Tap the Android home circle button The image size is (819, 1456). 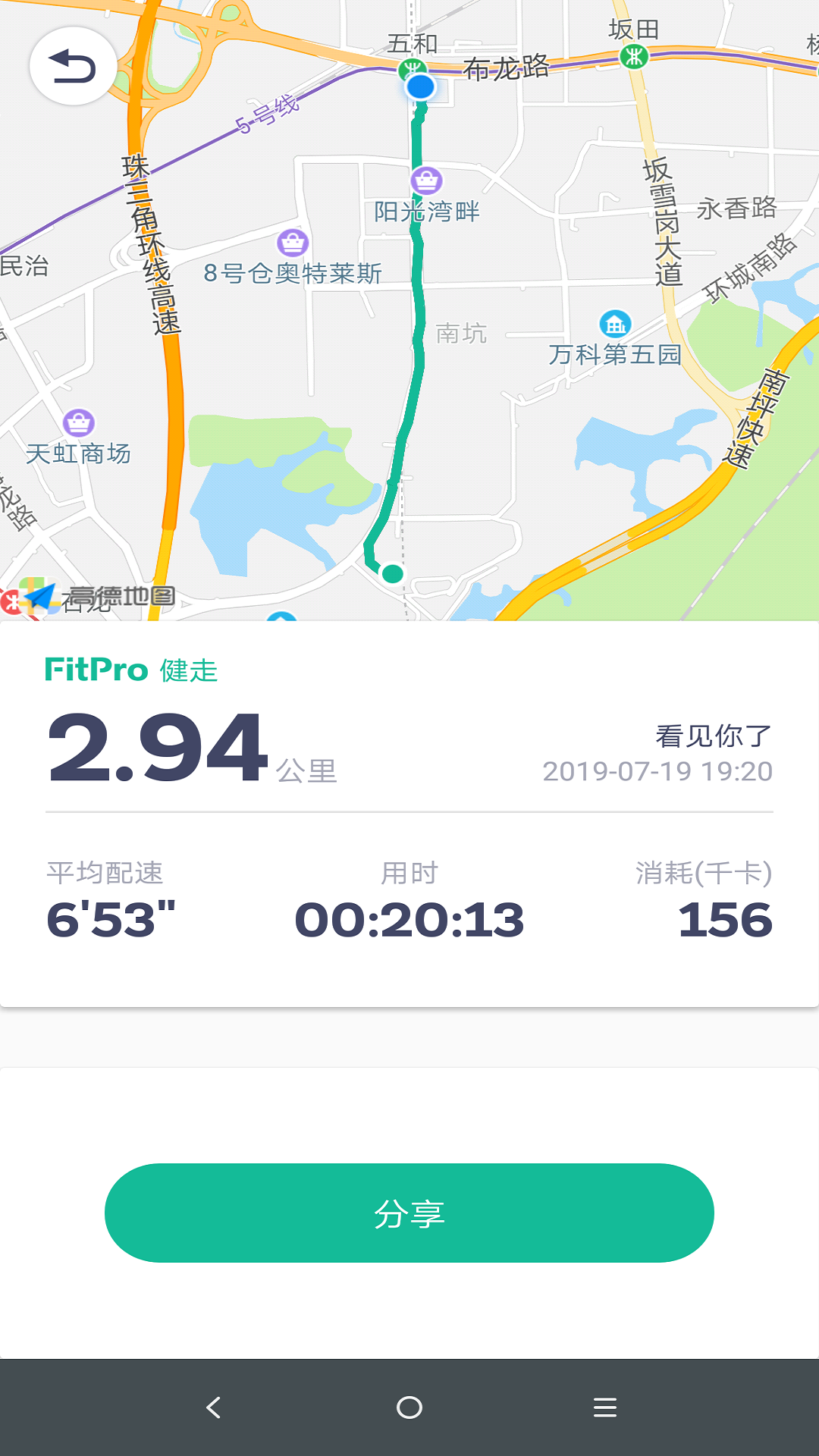[x=409, y=1407]
